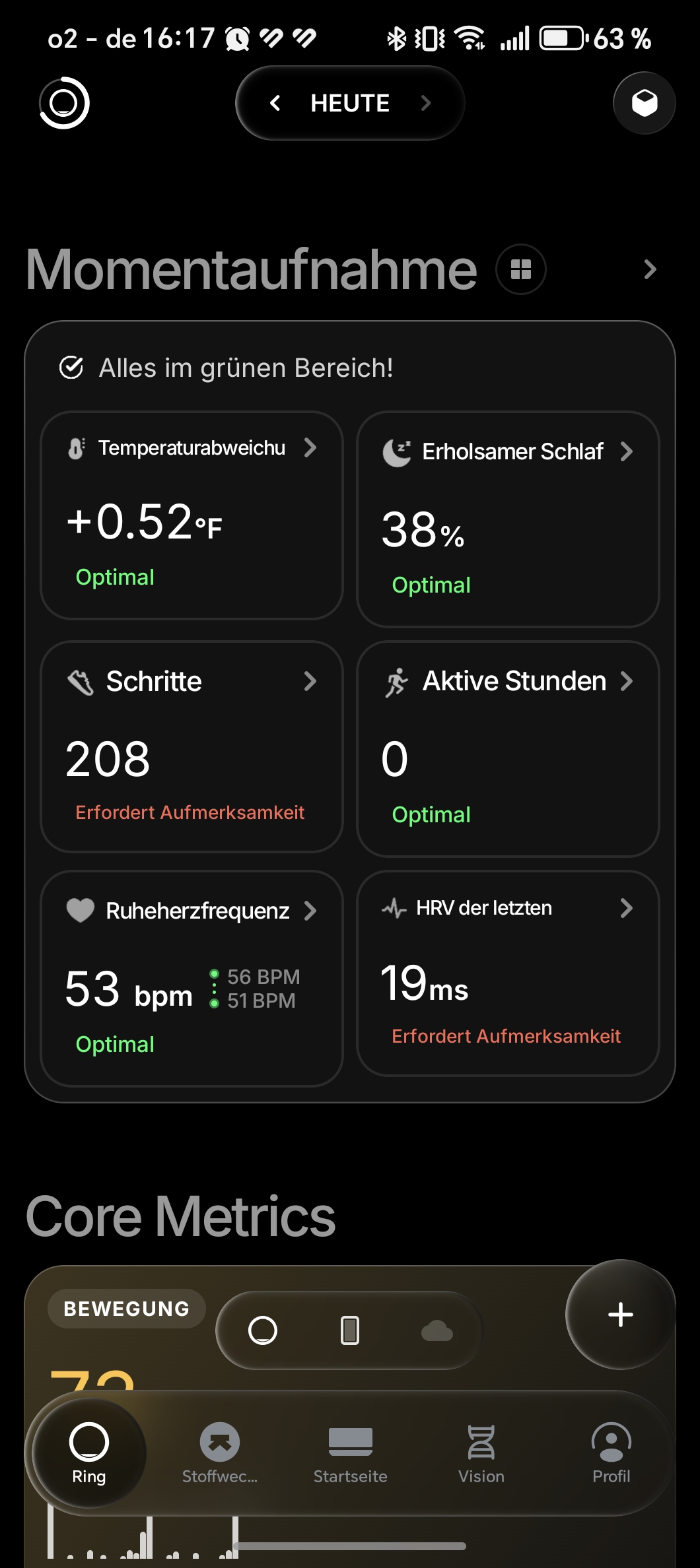Open the HEUTE date picker

[350, 103]
